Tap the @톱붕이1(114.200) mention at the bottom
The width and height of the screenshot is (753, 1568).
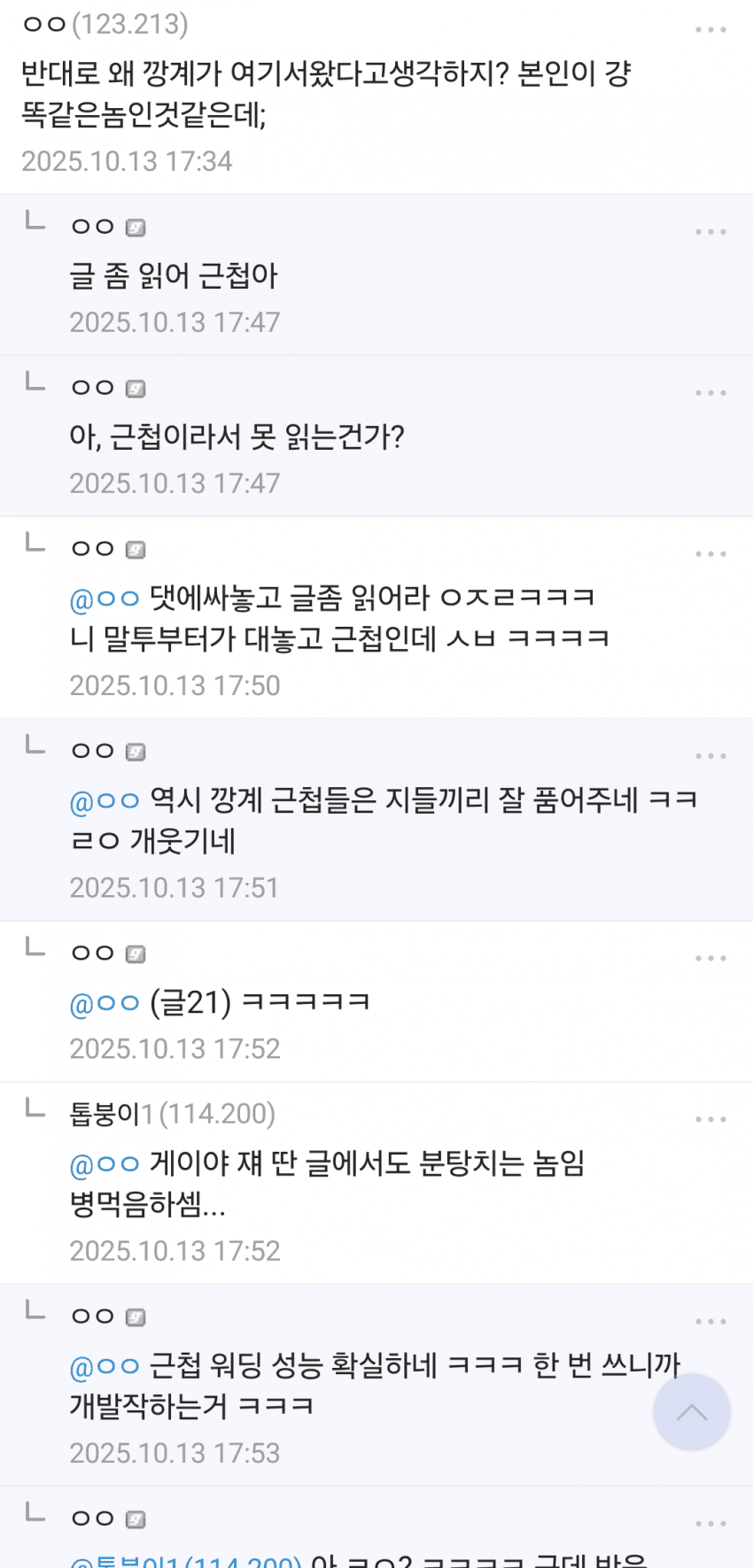[x=186, y=1560]
